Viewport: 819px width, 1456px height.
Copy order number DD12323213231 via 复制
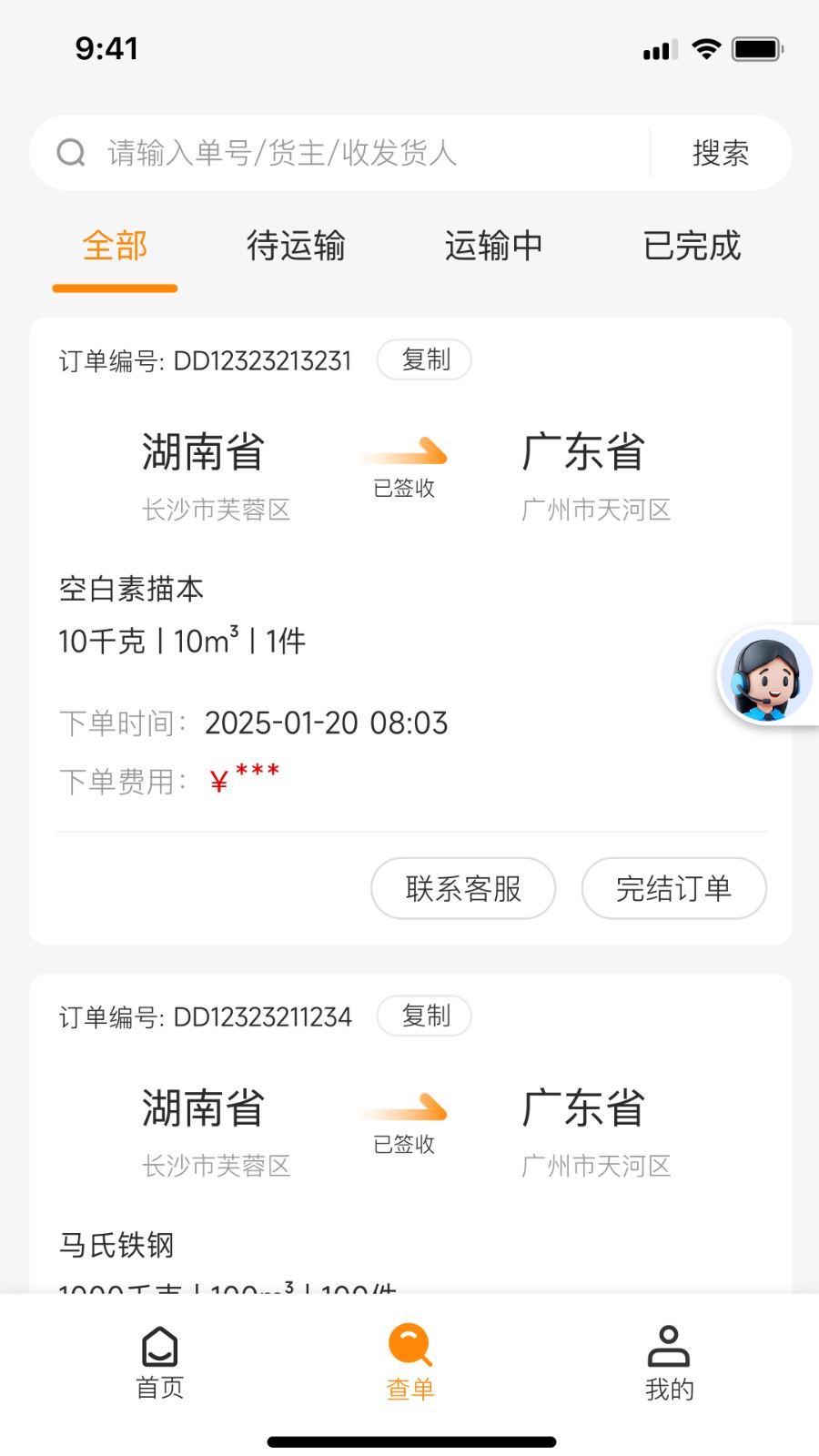pos(424,359)
